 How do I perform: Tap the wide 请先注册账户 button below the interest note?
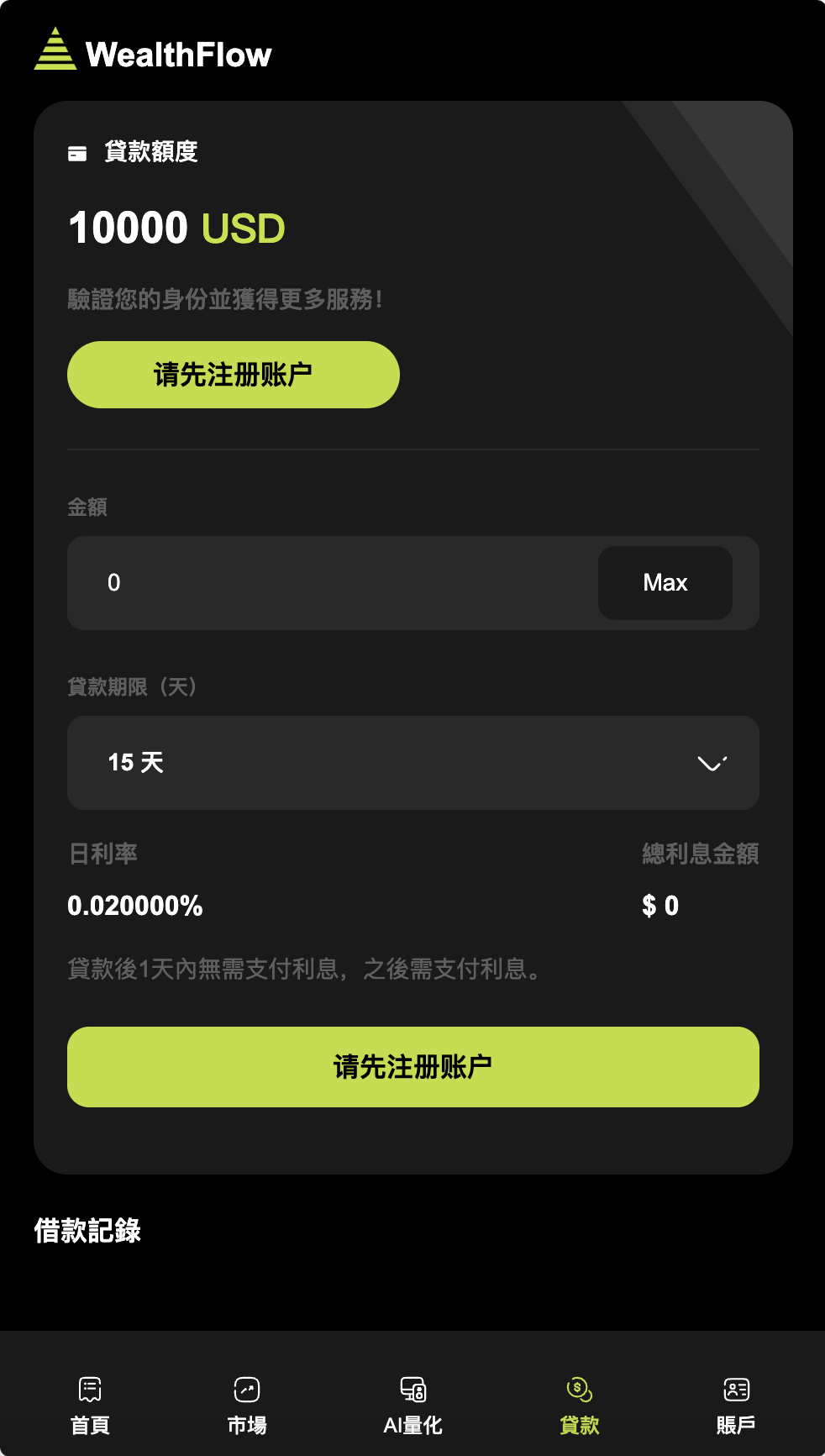tap(412, 1067)
